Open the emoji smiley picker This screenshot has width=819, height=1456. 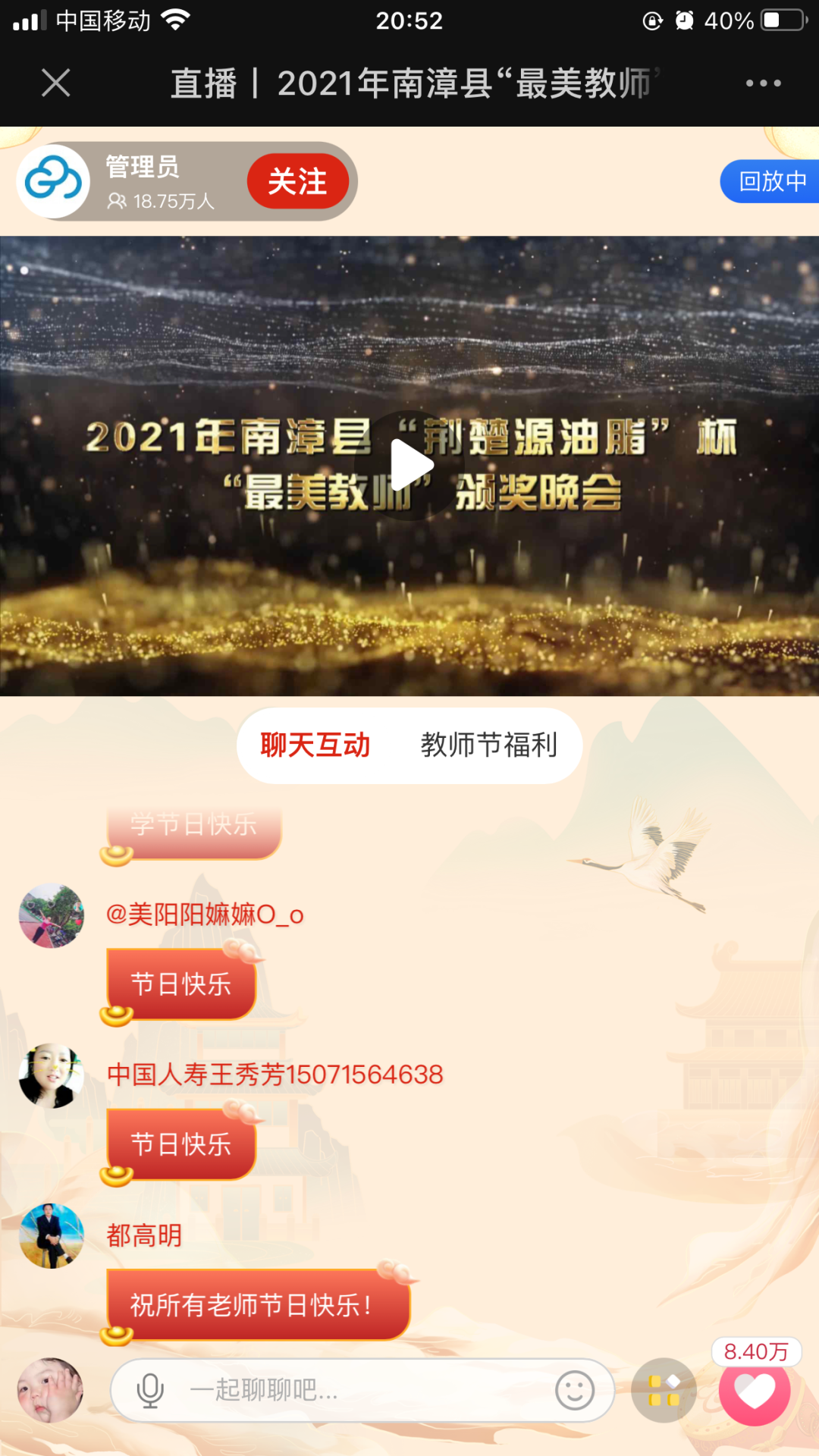click(574, 1390)
